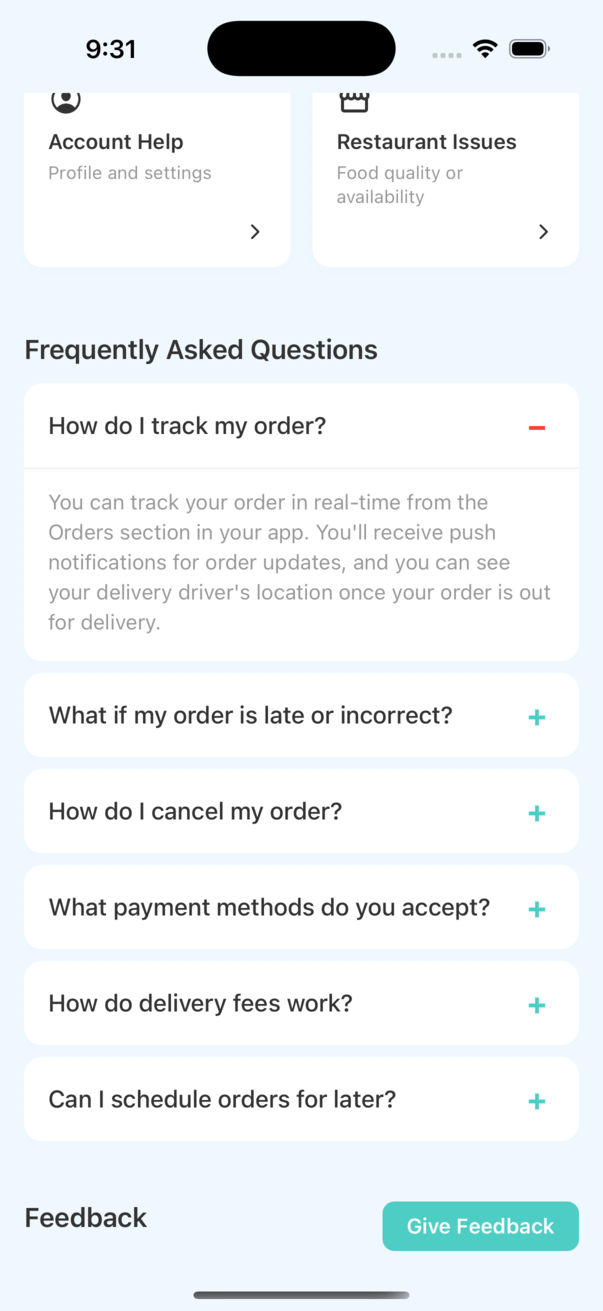This screenshot has height=1311, width=603.
Task: Tap the Give Feedback button
Action: point(480,1226)
